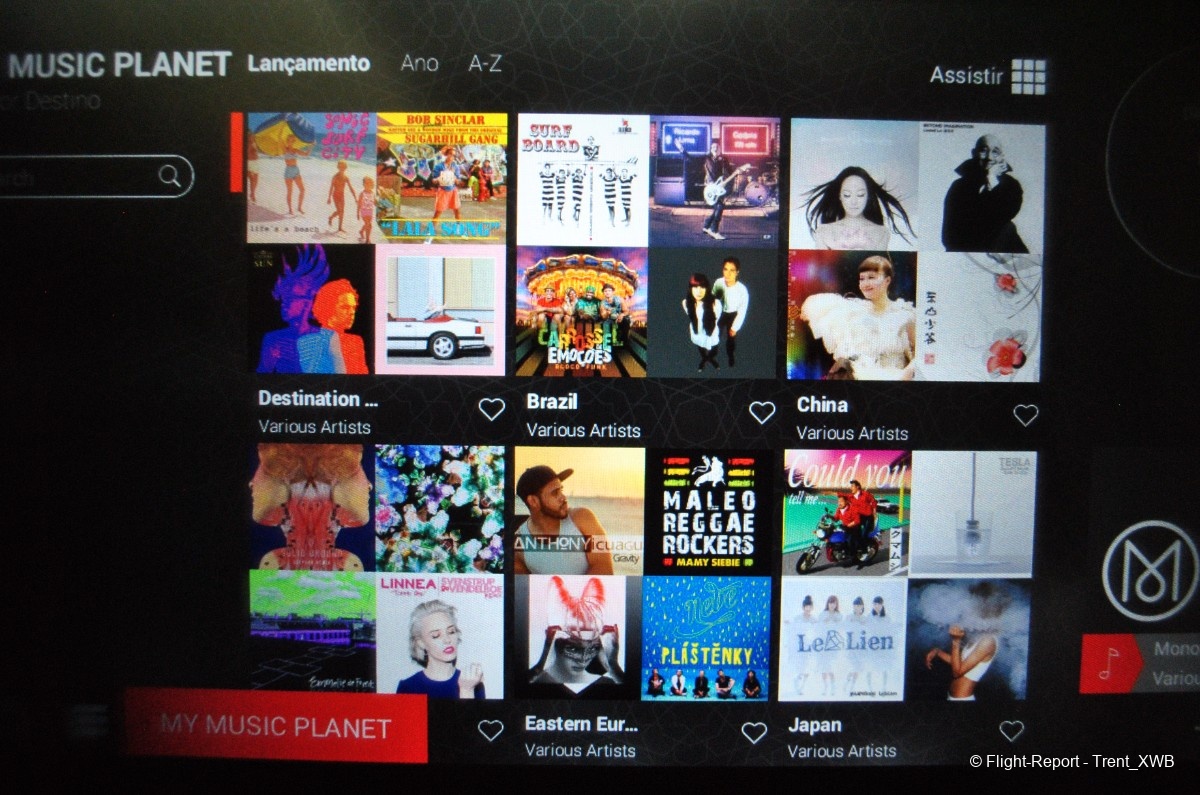Open the red music note tile
Screen dimensions: 1200x795
(x=1108, y=663)
